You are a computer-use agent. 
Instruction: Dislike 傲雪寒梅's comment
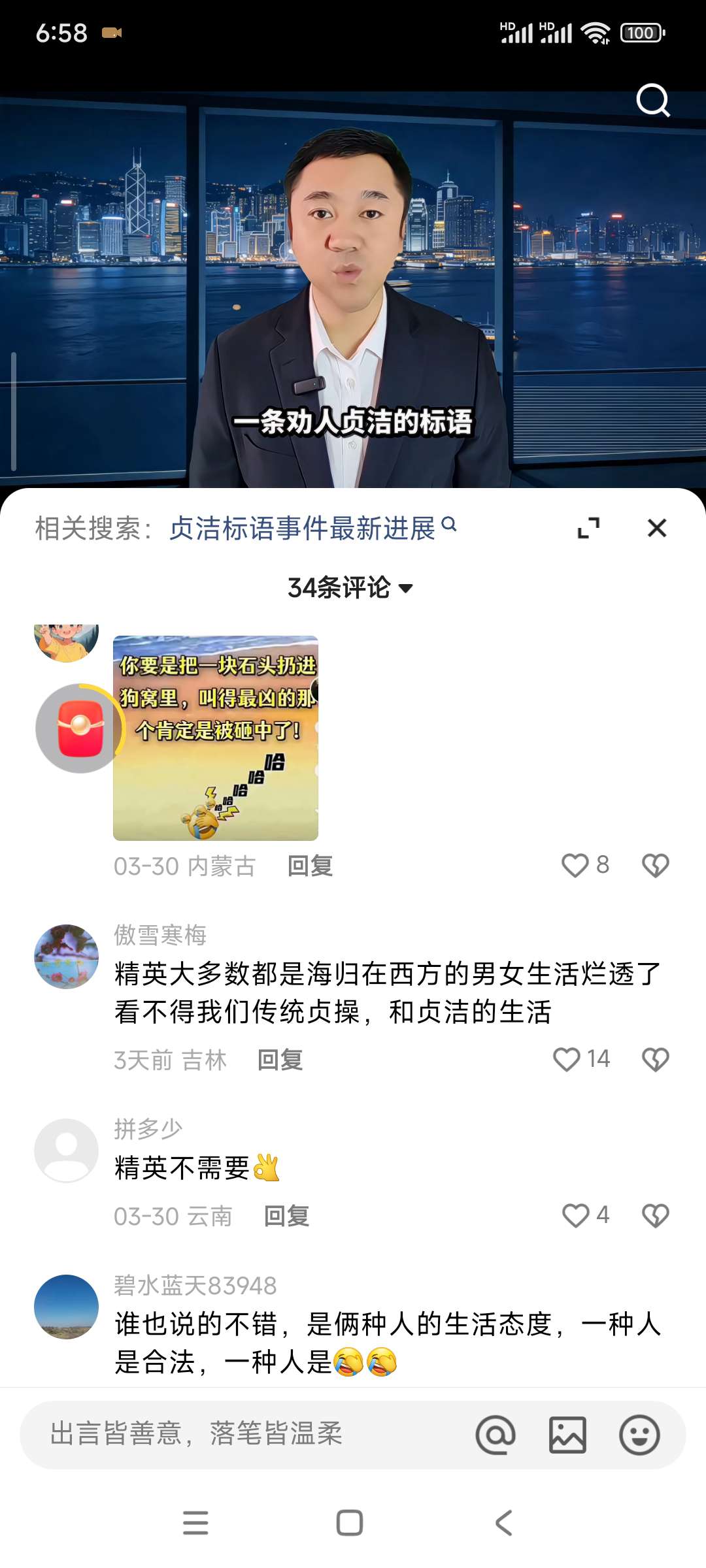tap(655, 1059)
